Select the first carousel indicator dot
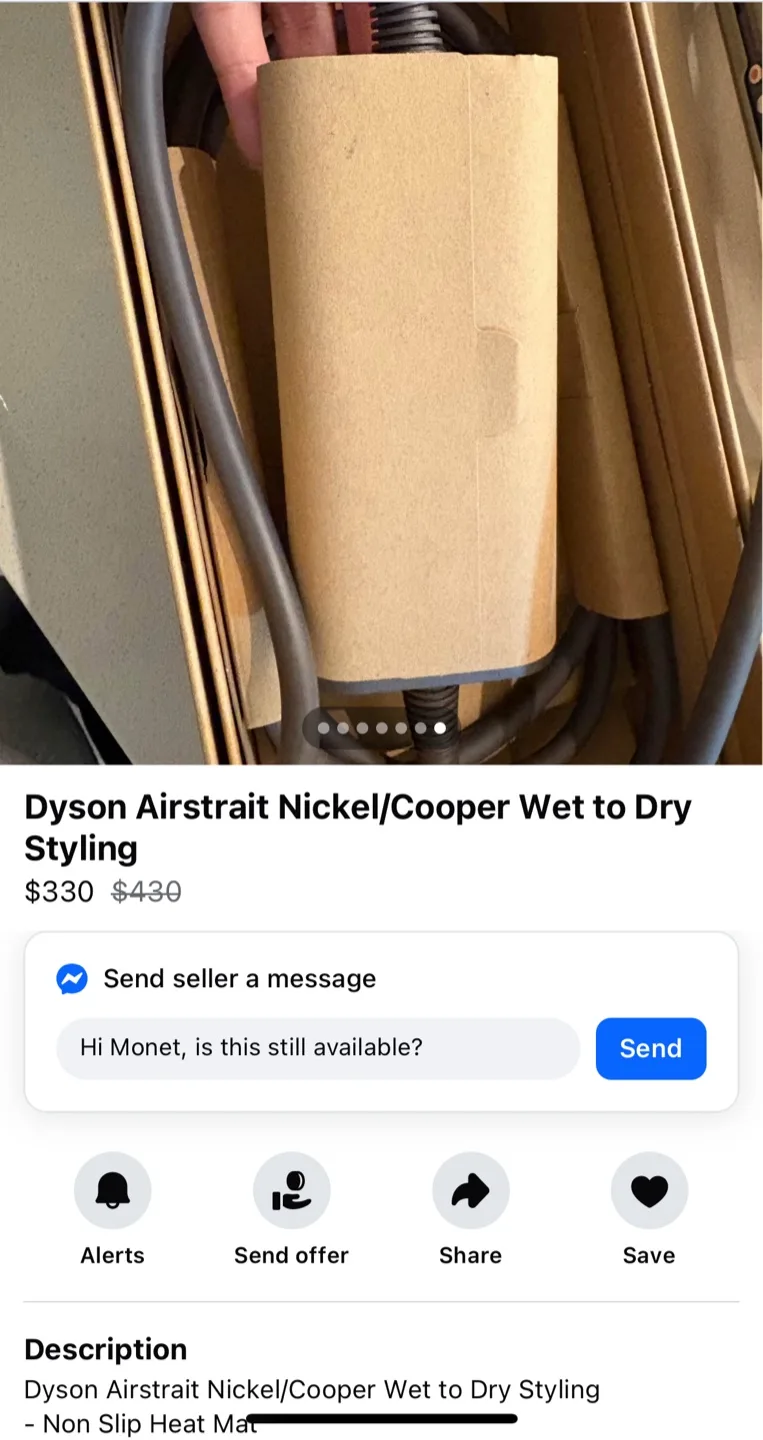 [323, 728]
